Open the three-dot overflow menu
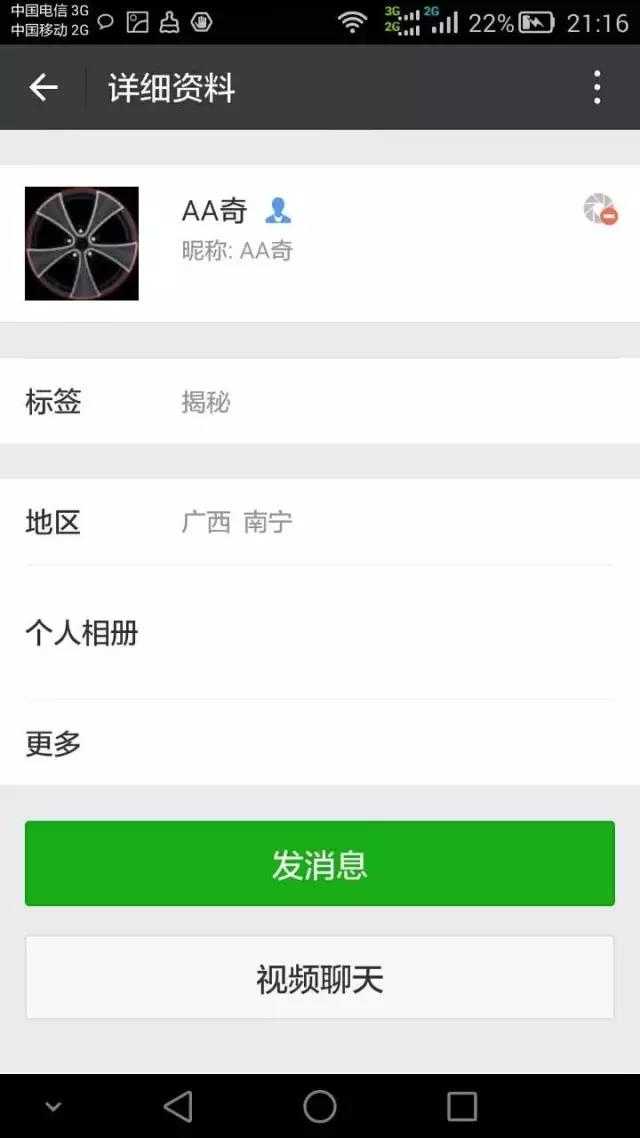This screenshot has width=640, height=1138. click(597, 88)
